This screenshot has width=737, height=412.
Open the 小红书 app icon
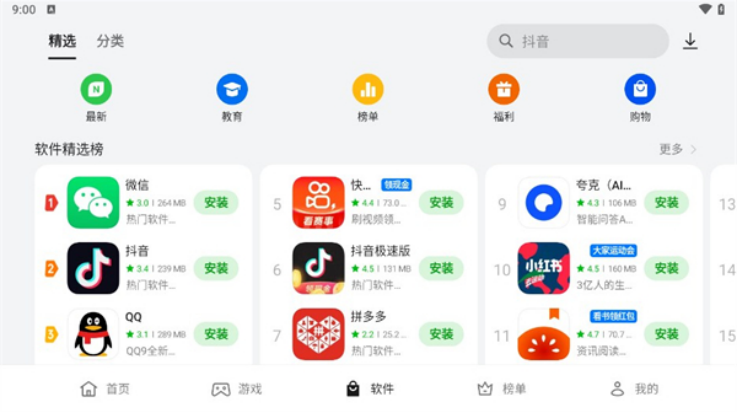543,268
